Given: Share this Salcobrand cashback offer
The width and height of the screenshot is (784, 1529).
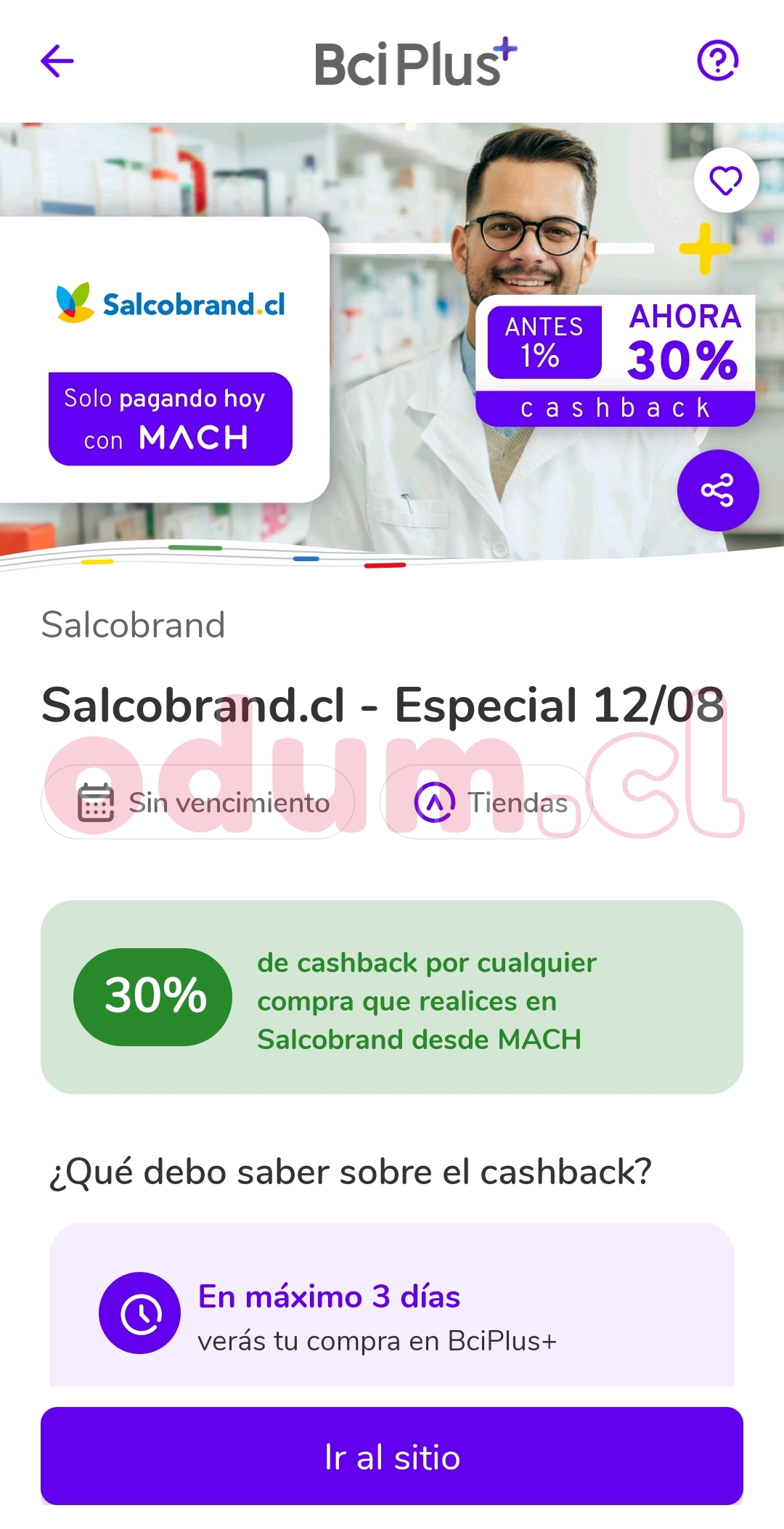Looking at the screenshot, I should pos(717,491).
